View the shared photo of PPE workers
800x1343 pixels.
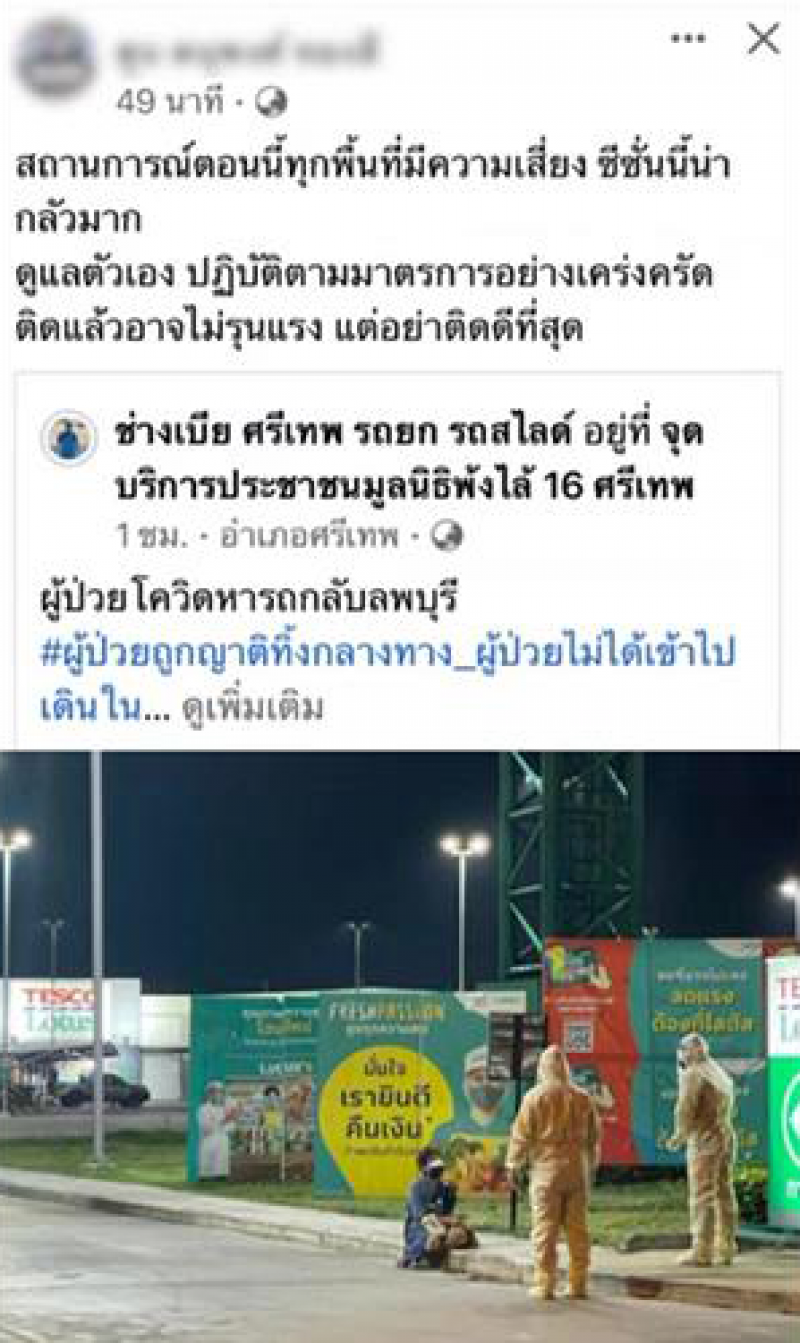[x=400, y=1045]
